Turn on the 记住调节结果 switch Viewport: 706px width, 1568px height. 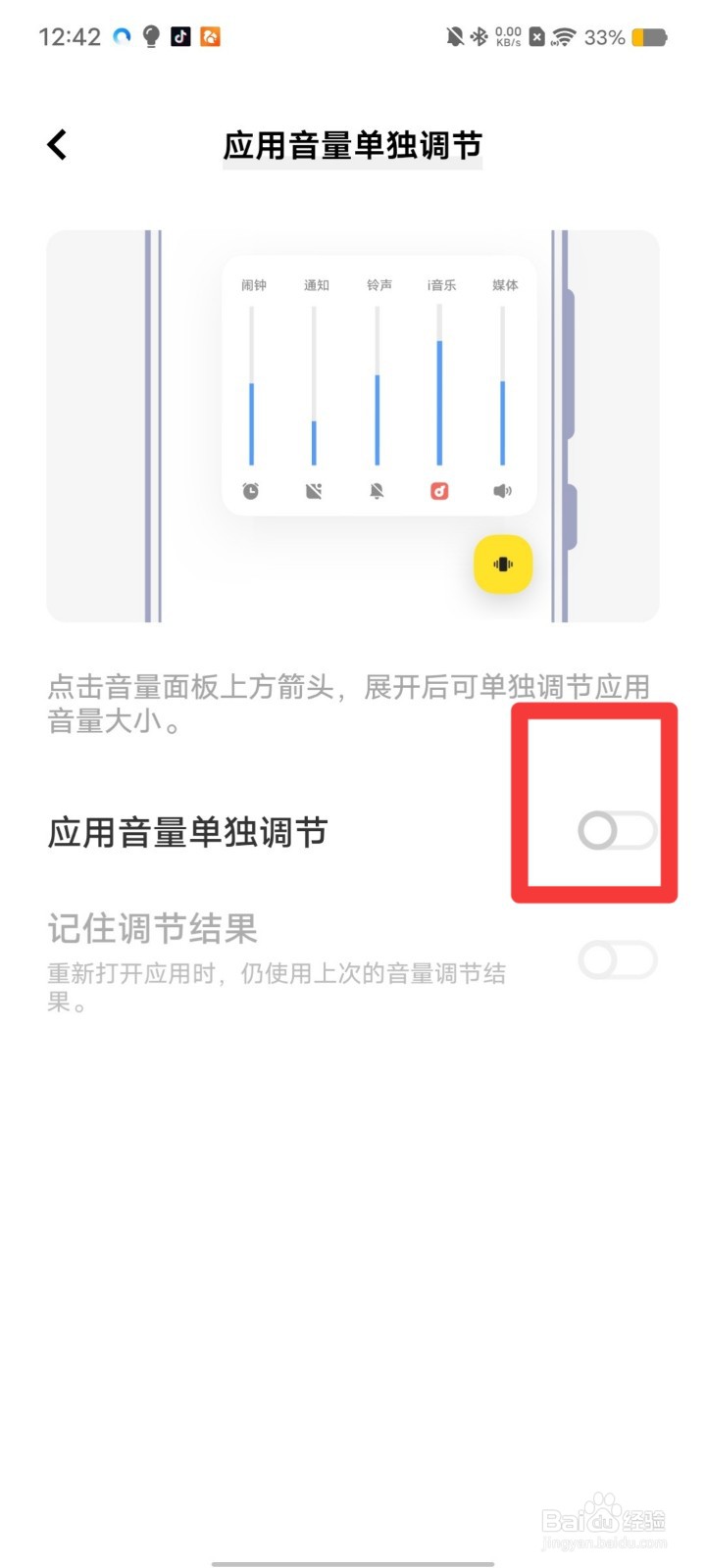tap(617, 961)
